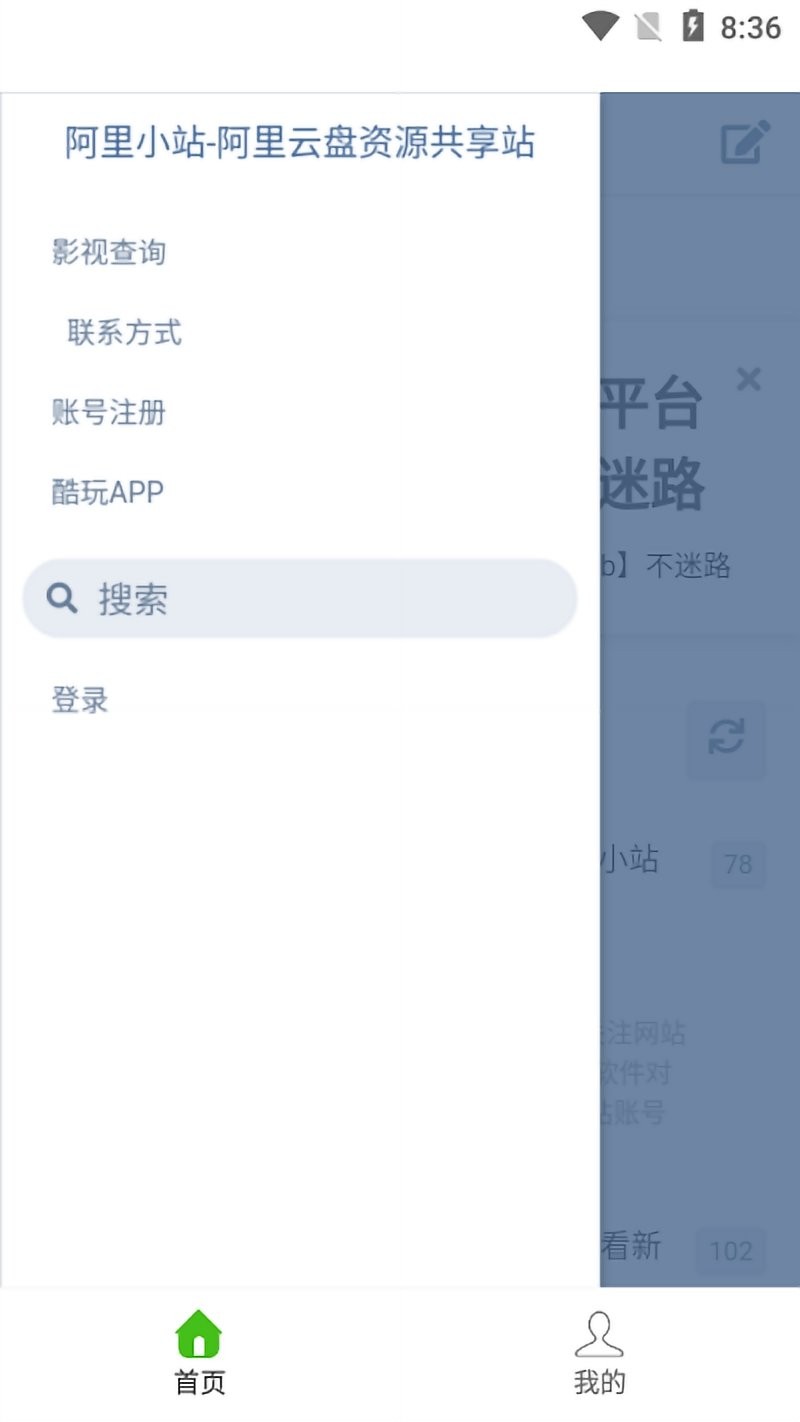Switch to the 首页 tab
The width and height of the screenshot is (800, 1422).
point(199,1381)
